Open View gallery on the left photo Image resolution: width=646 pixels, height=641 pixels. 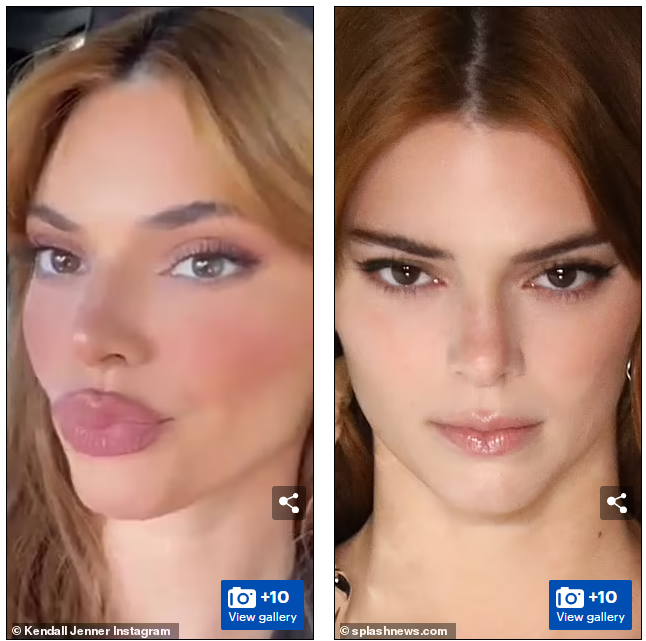(262, 605)
